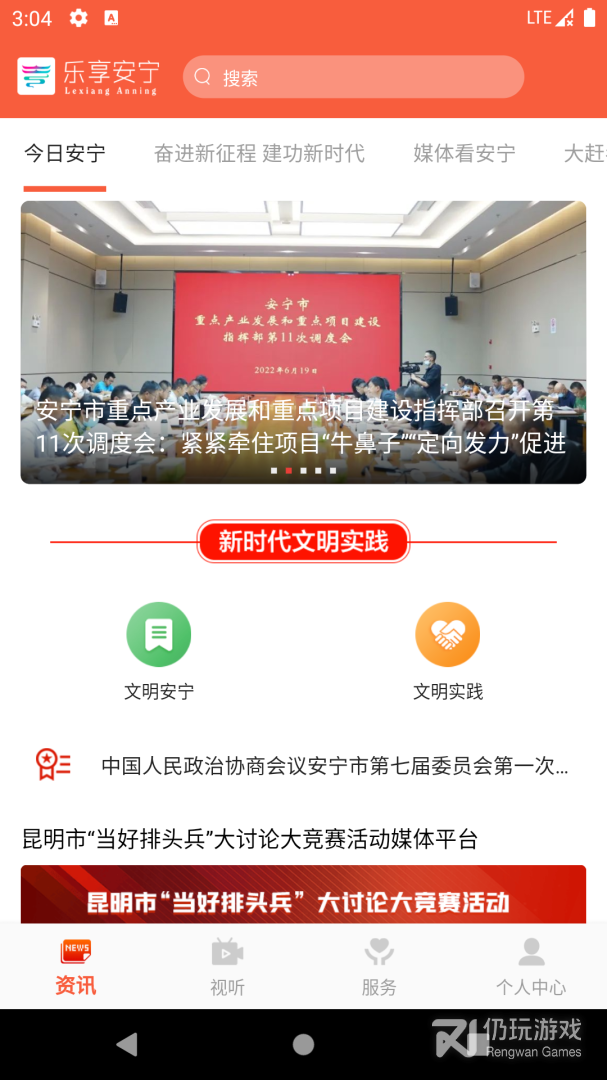607x1080 pixels.
Task: Open the 搜索 search box
Action: [353, 77]
